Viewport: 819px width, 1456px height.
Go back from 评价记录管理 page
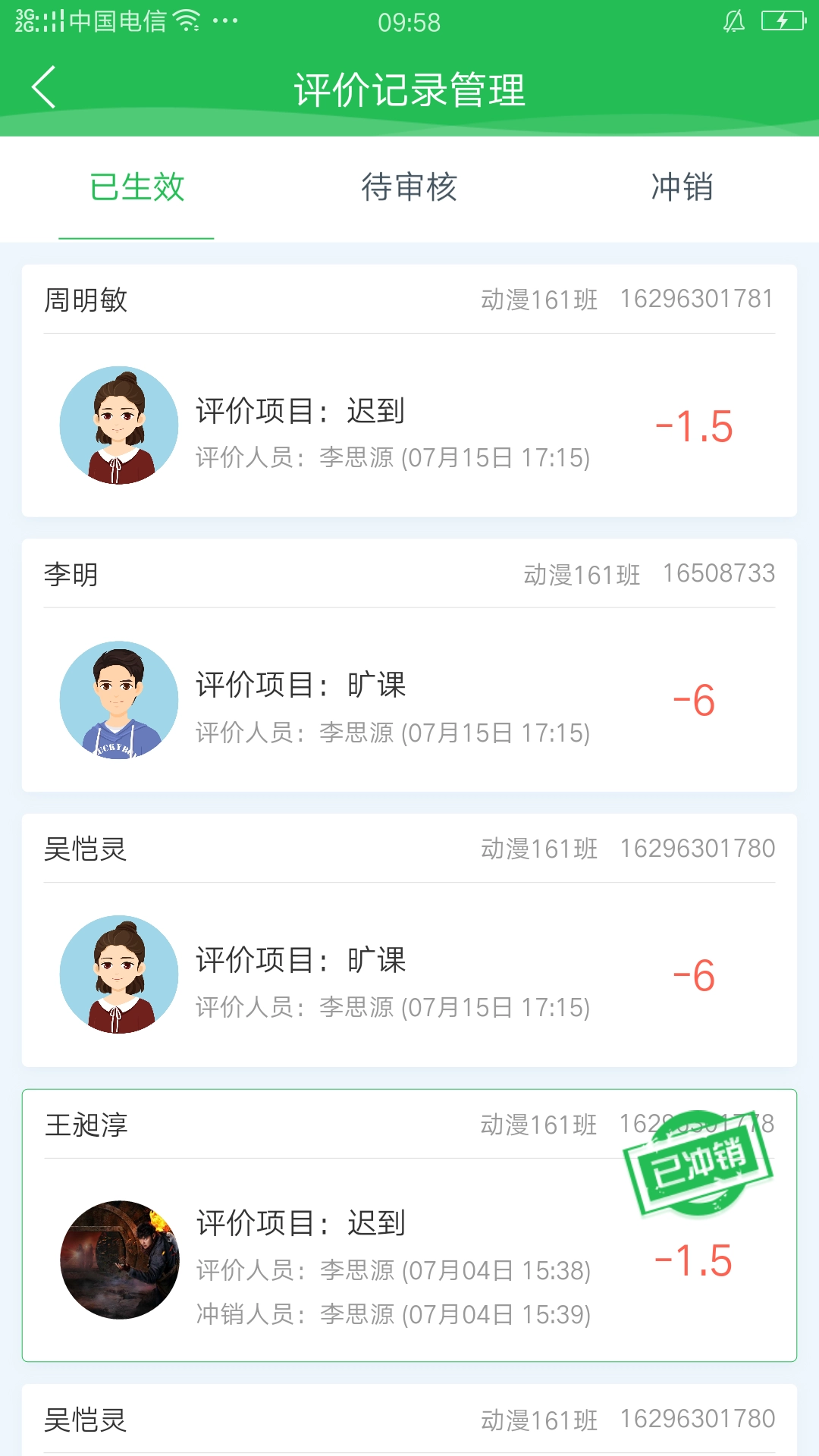click(44, 88)
